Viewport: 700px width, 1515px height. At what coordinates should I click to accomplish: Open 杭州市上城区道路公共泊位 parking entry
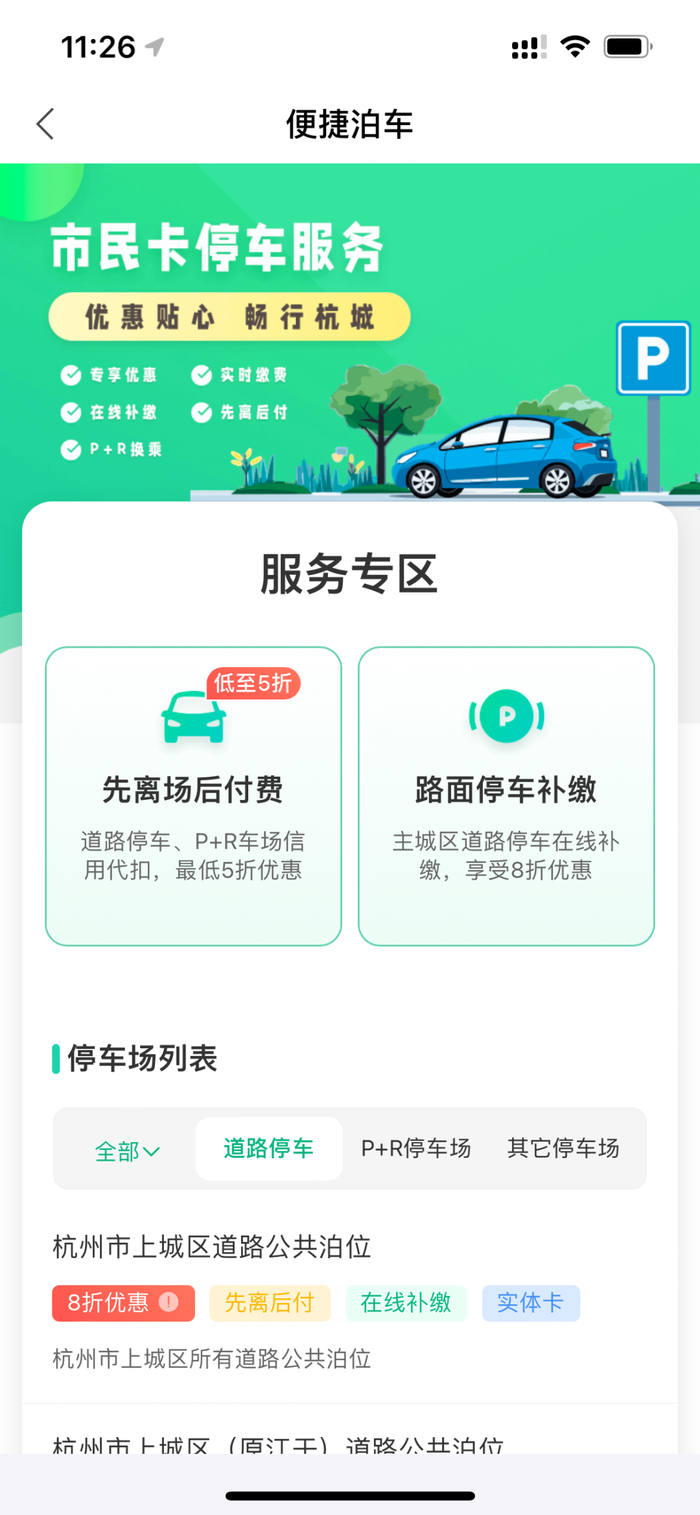(212, 1247)
